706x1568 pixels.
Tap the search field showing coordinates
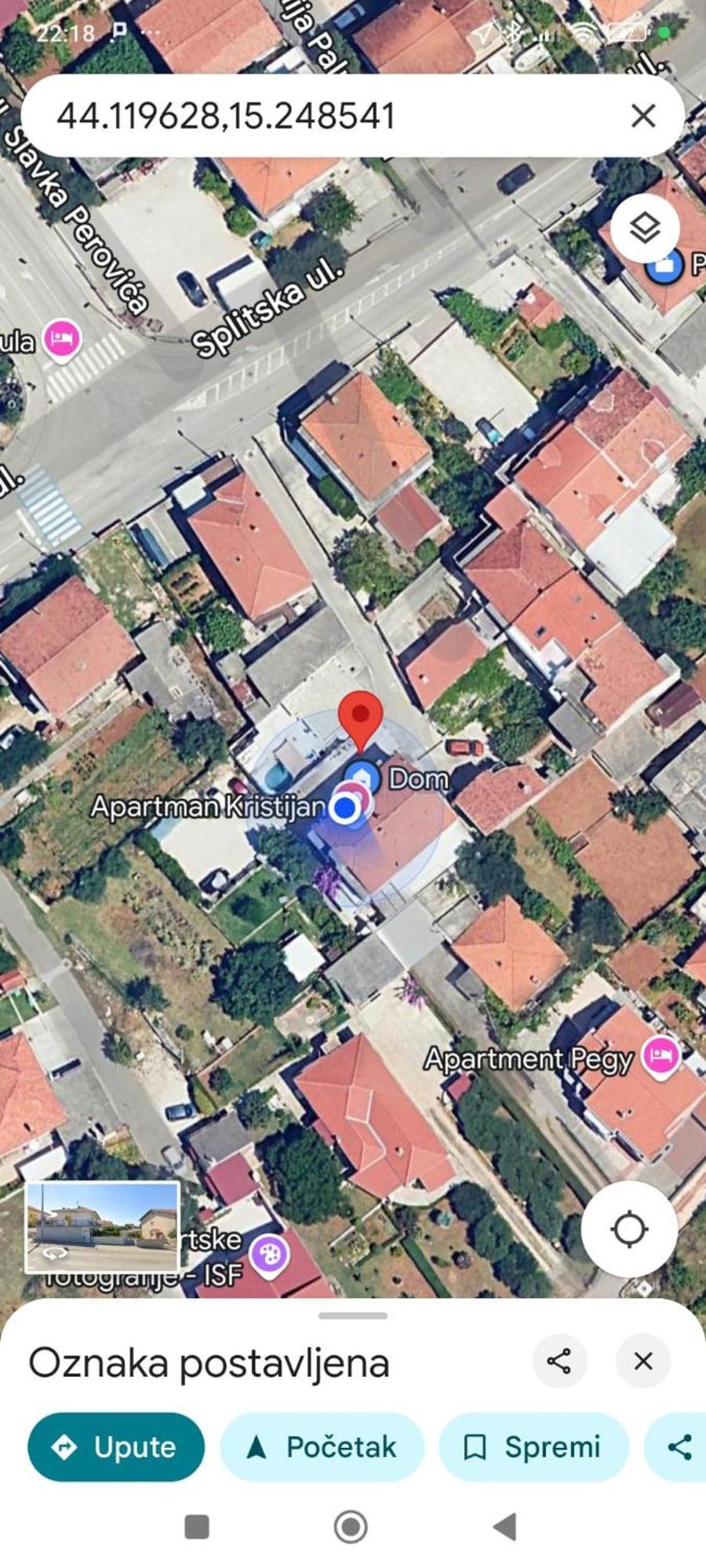[x=314, y=116]
